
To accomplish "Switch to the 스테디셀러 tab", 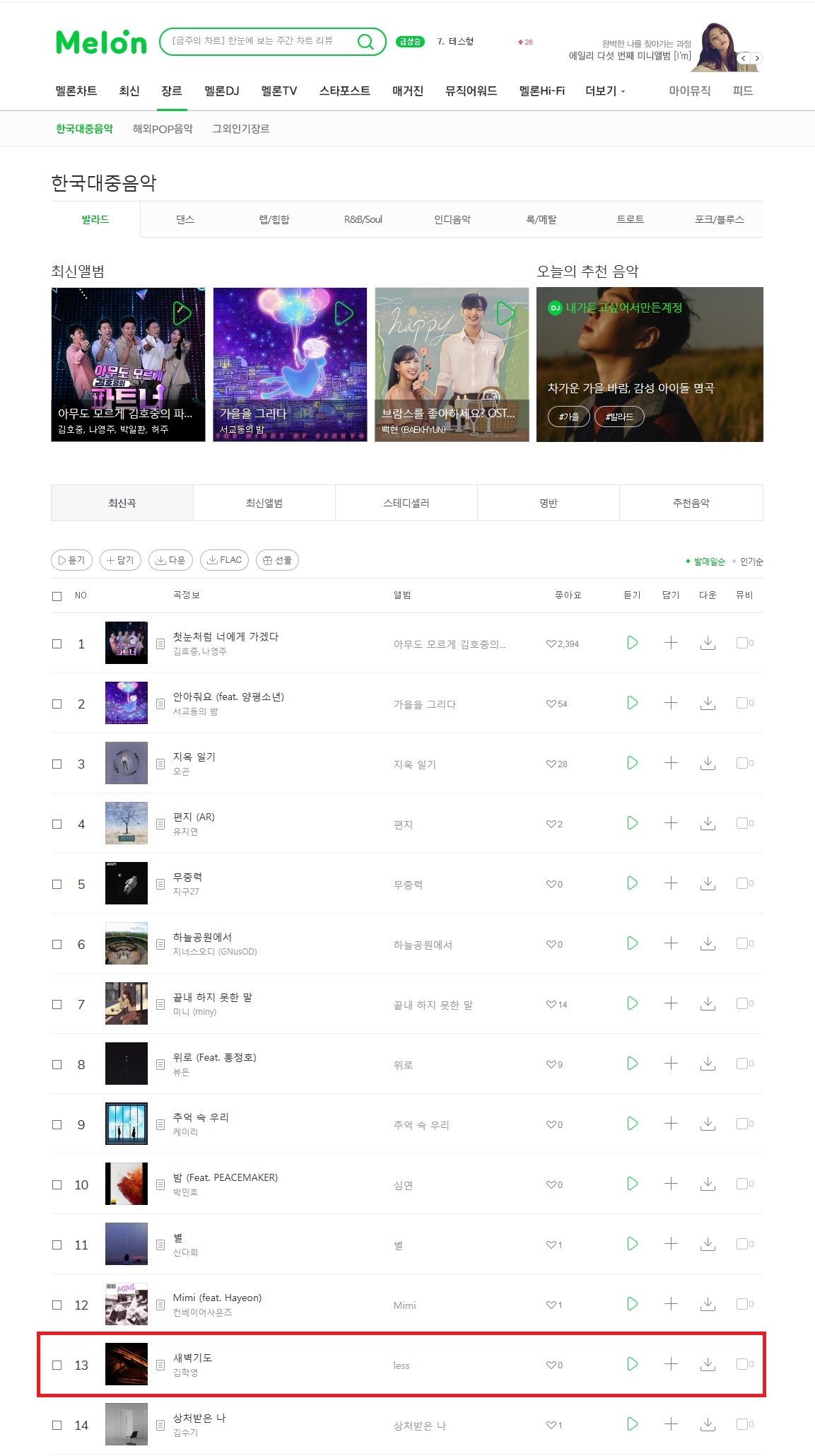I will [x=406, y=503].
